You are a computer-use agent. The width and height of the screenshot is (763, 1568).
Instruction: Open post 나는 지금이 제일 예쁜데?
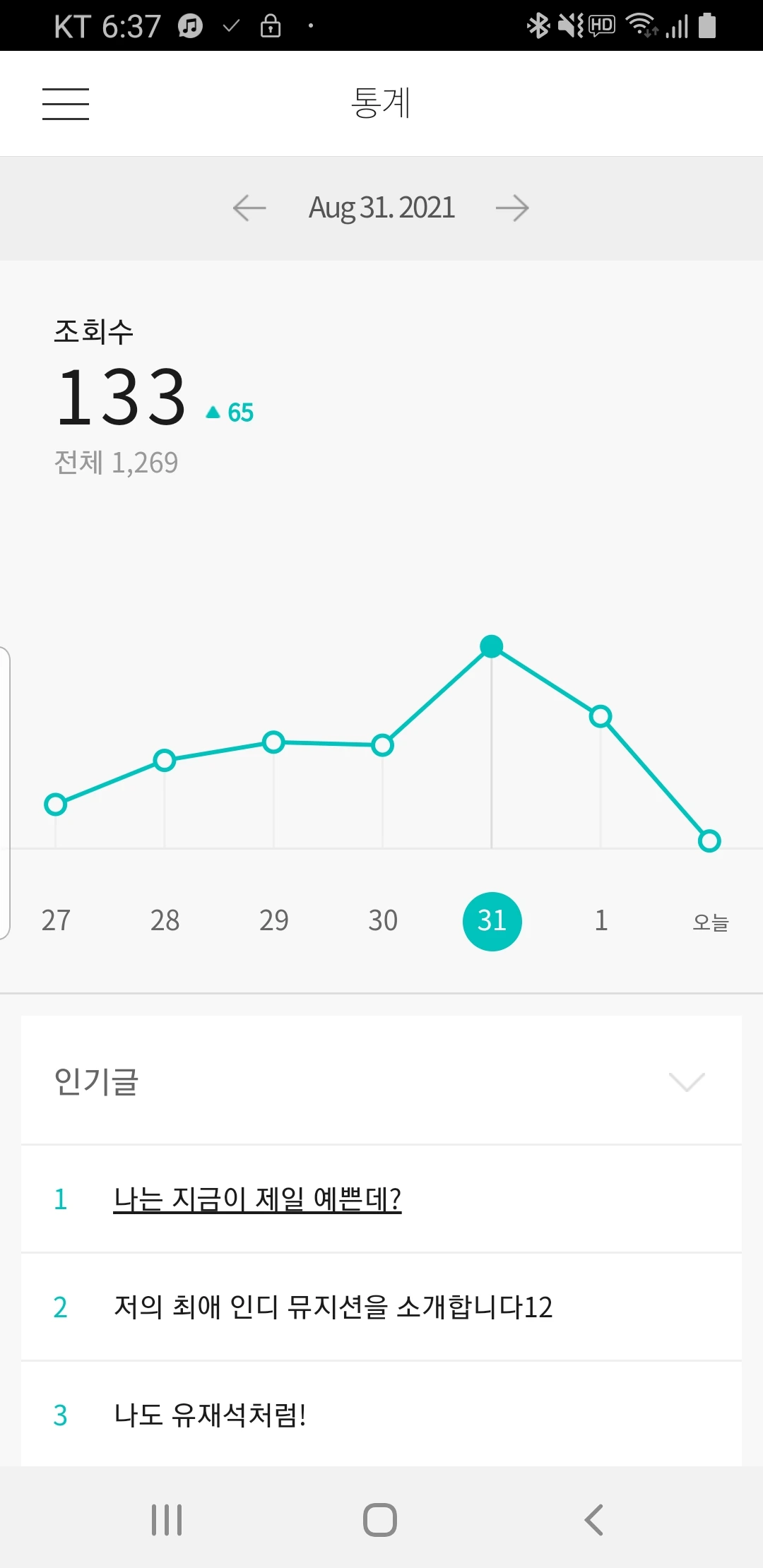[257, 1199]
